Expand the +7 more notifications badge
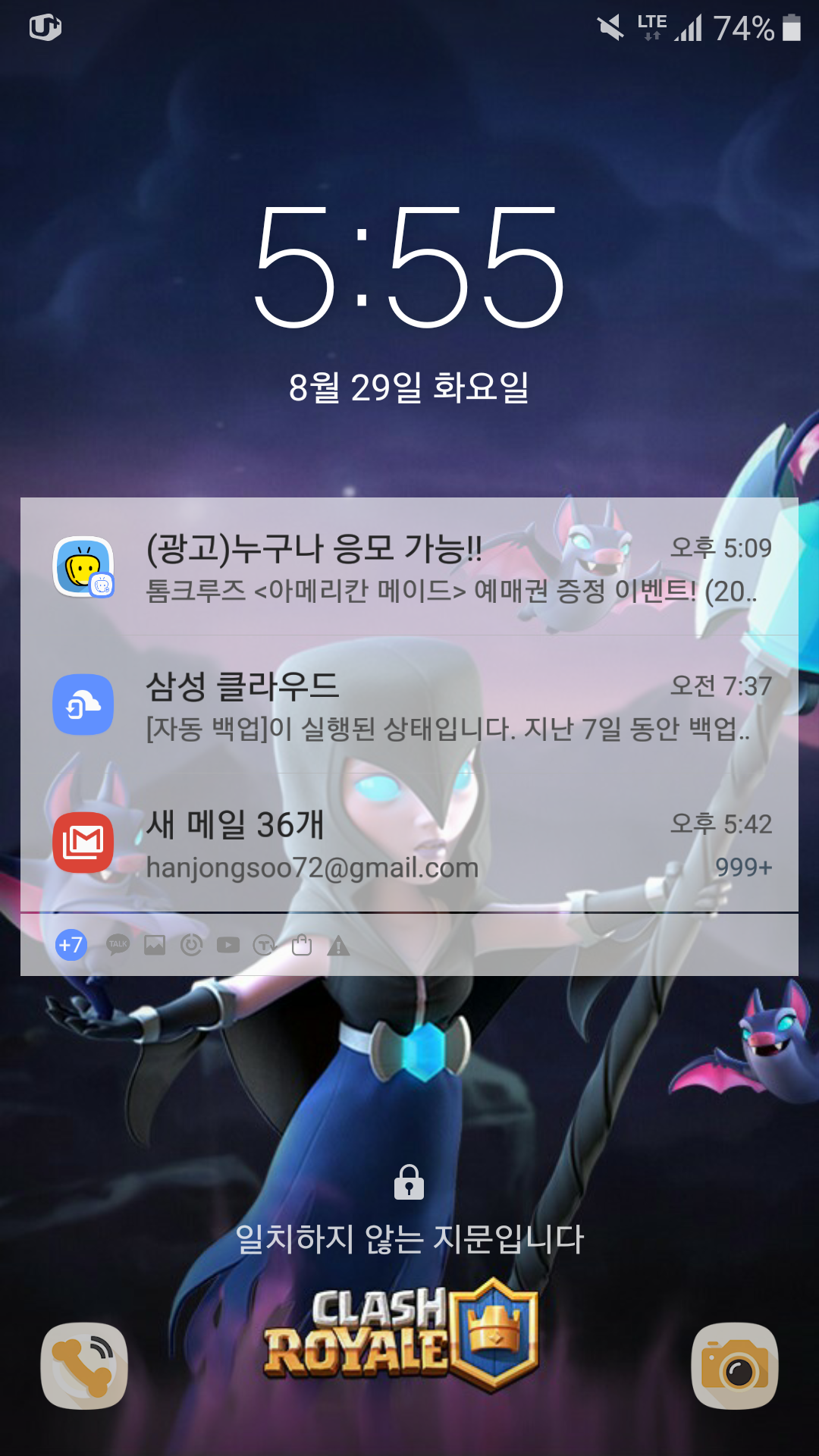This screenshot has width=819, height=1456. (71, 945)
